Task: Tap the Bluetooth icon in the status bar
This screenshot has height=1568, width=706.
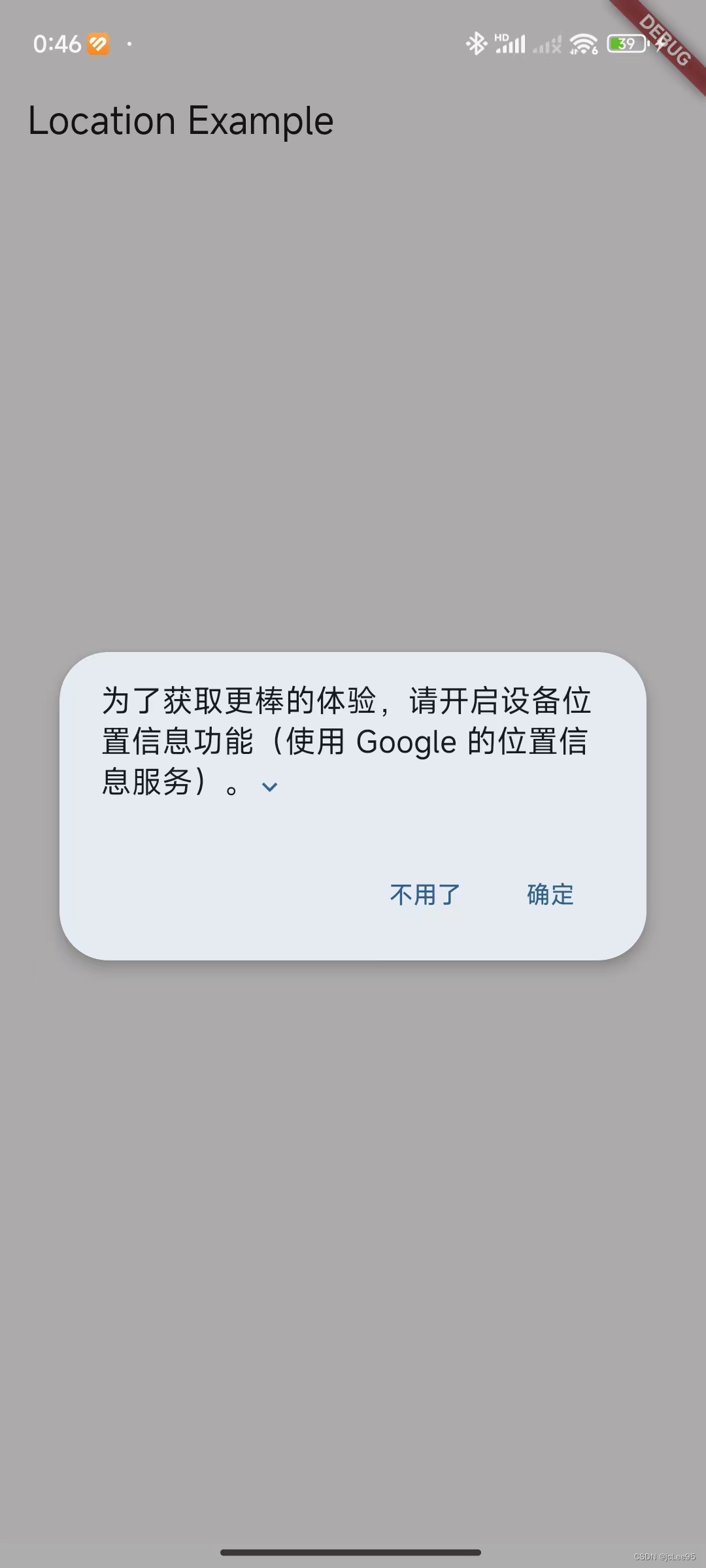Action: click(x=477, y=43)
